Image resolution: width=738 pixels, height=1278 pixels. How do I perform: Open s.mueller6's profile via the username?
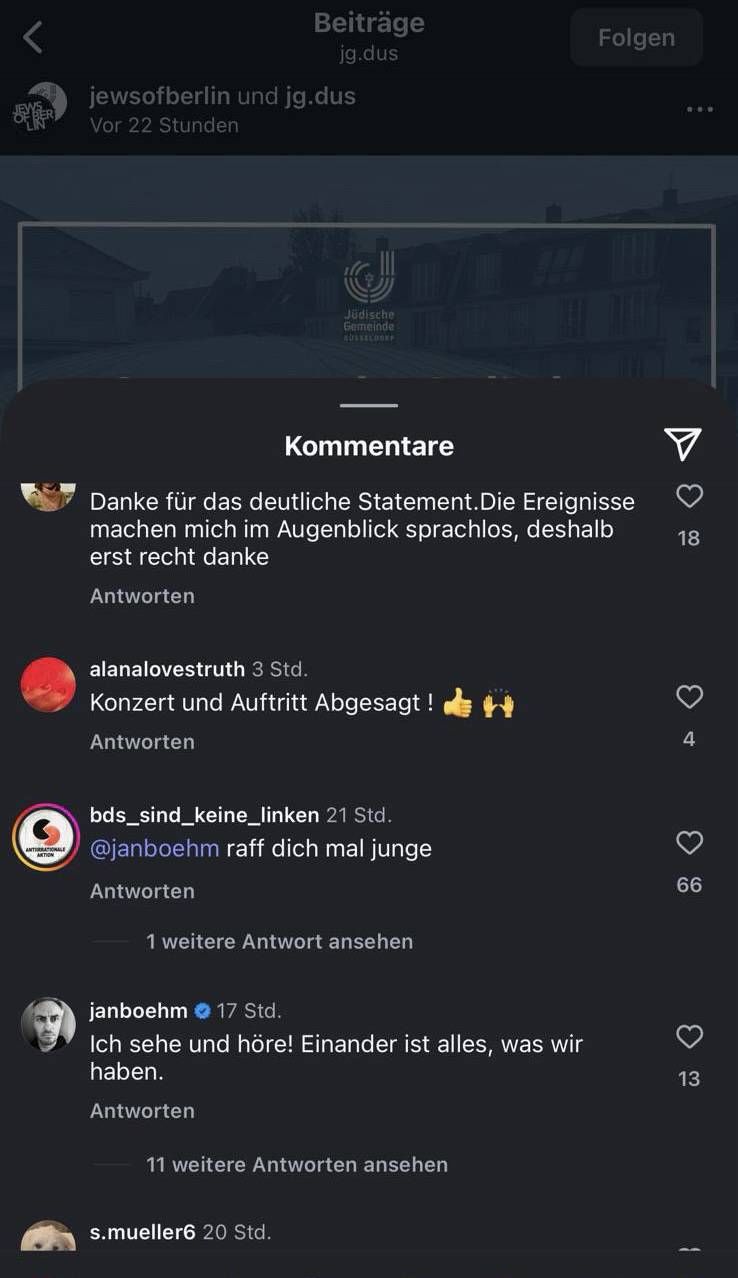142,1232
